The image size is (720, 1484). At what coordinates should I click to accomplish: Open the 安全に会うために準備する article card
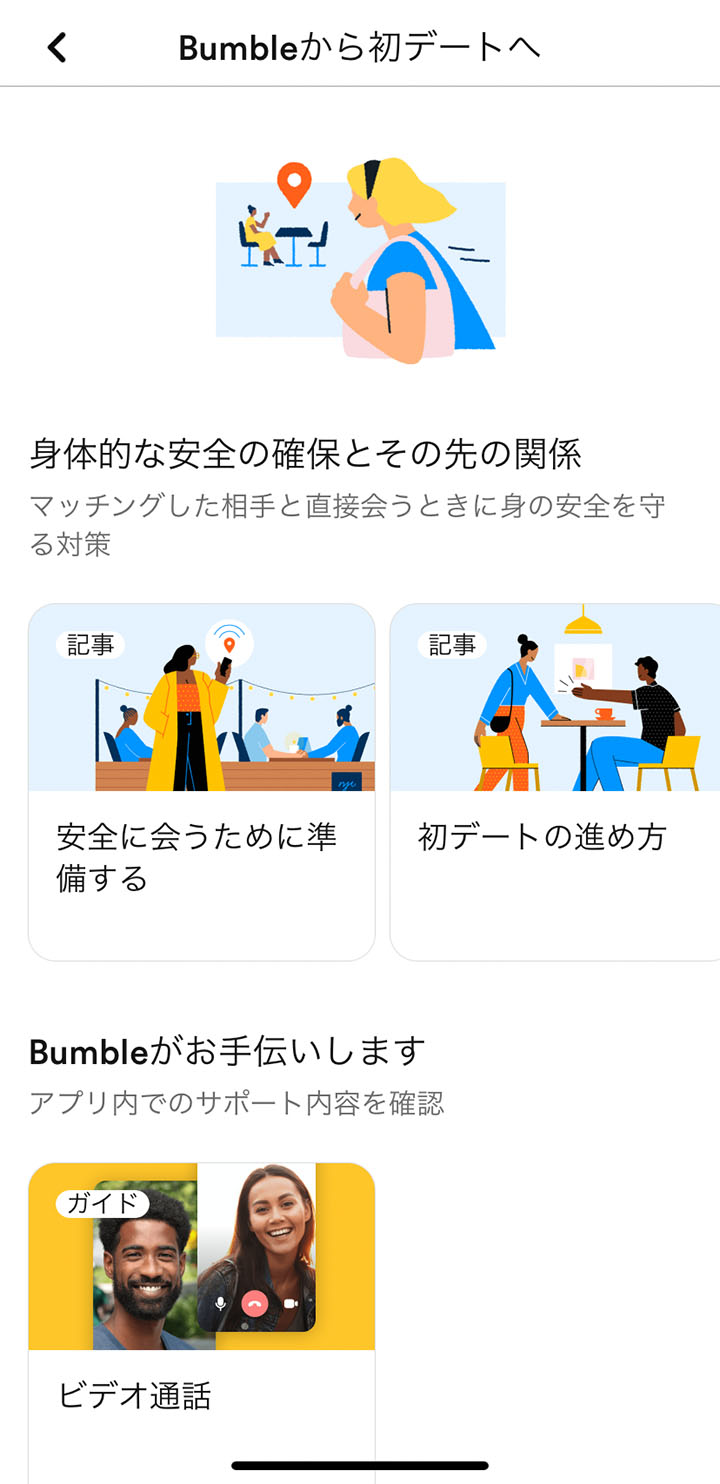[201, 781]
